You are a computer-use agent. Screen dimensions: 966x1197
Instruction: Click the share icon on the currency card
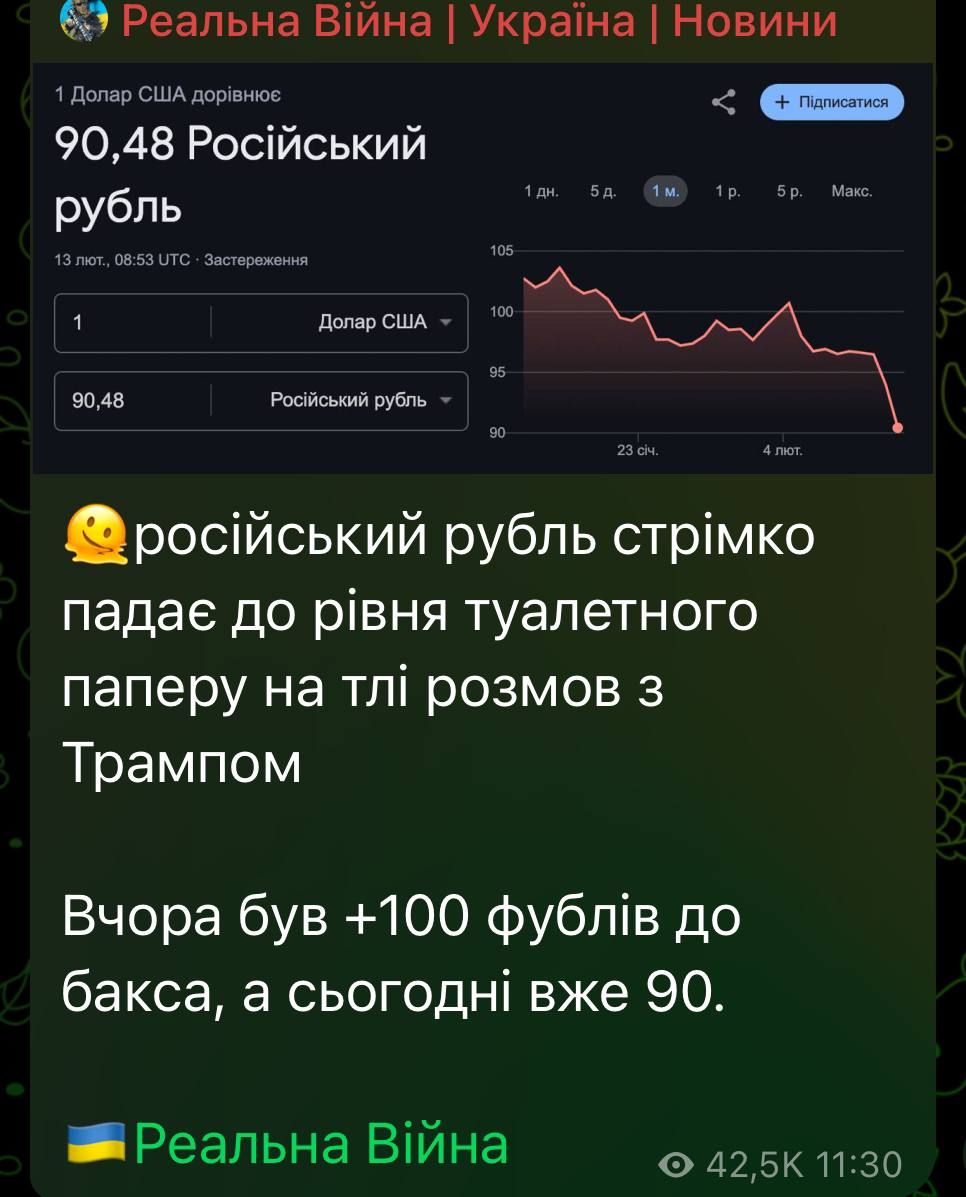click(x=724, y=100)
